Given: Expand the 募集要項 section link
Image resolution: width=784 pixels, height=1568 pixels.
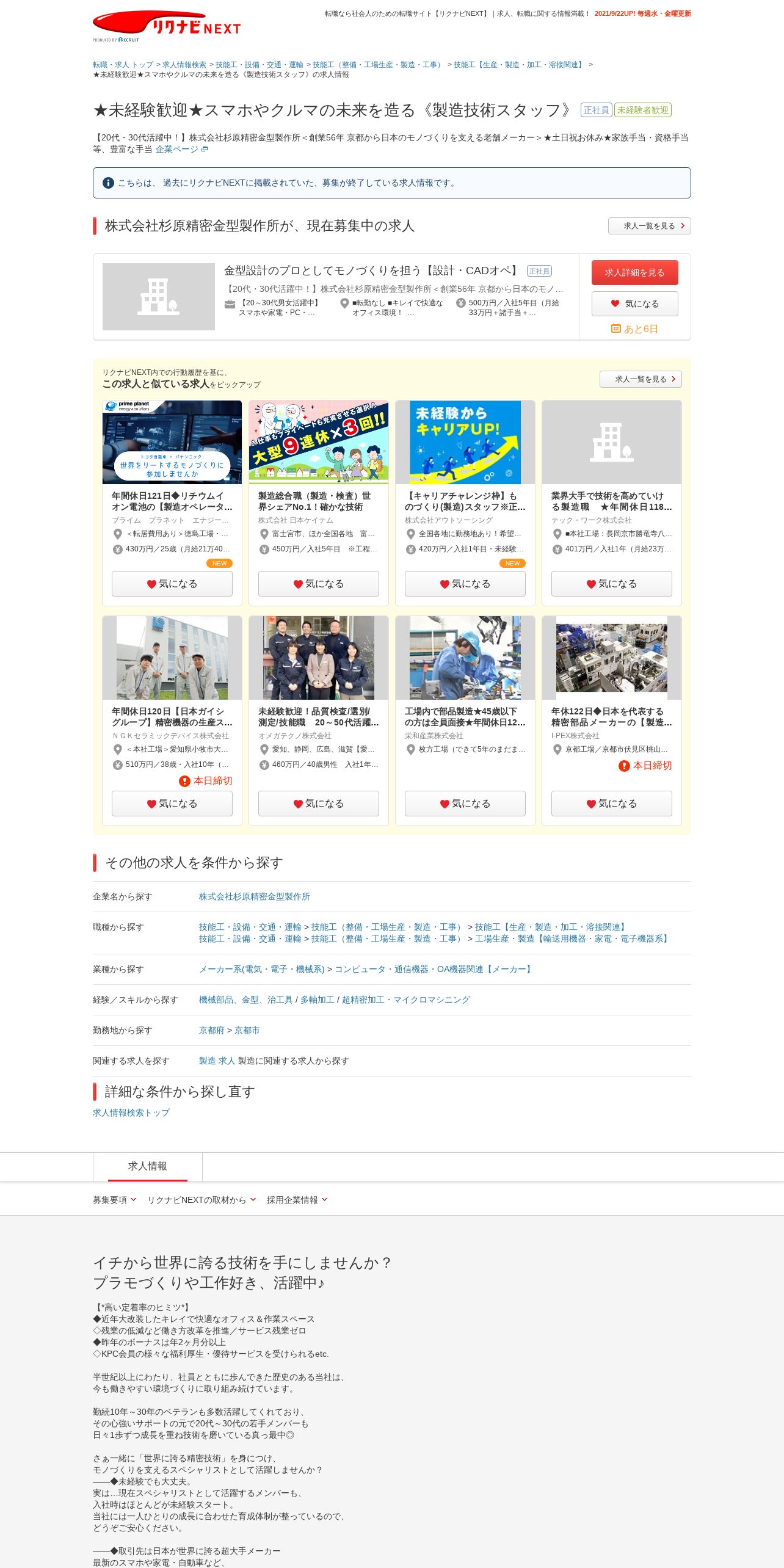Looking at the screenshot, I should [114, 1200].
